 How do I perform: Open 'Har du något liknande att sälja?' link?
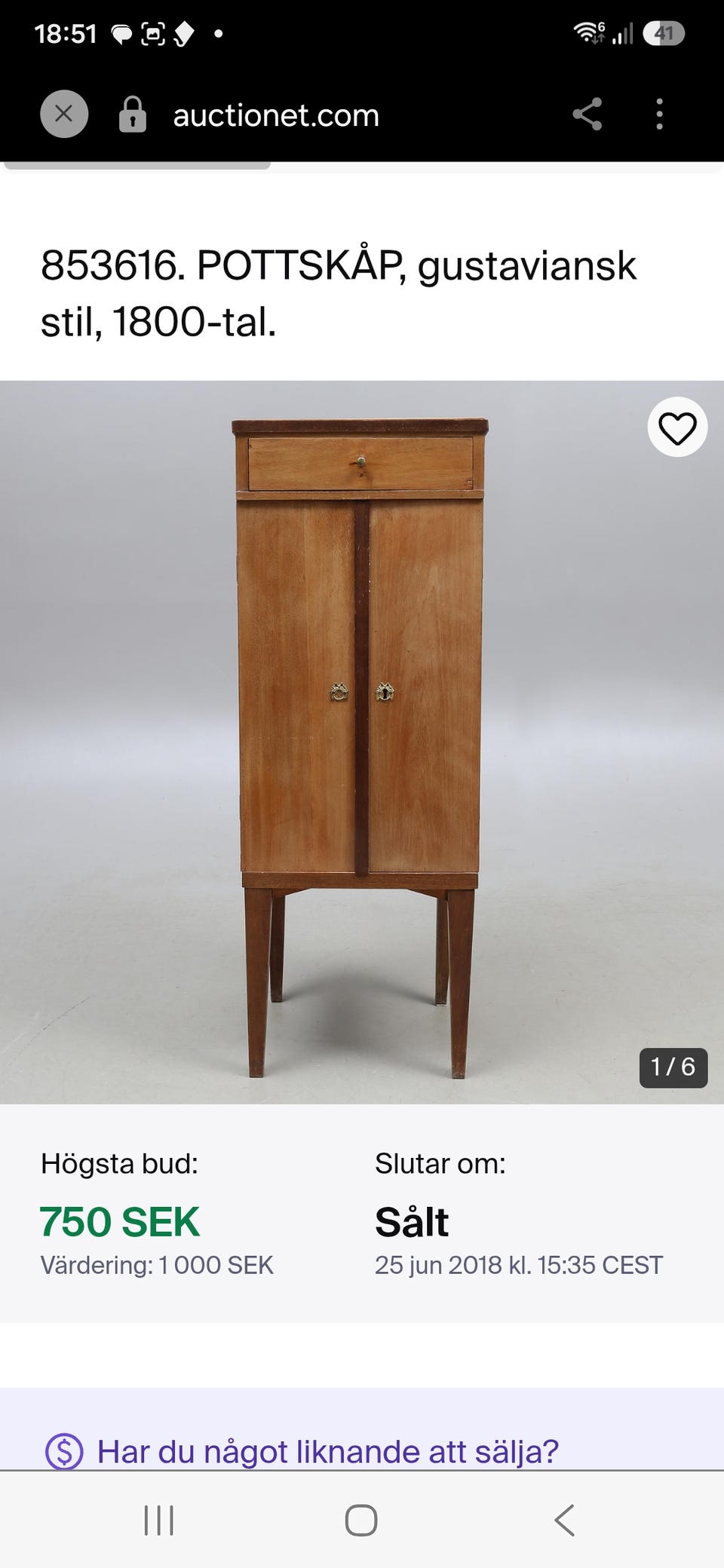[x=327, y=1451]
